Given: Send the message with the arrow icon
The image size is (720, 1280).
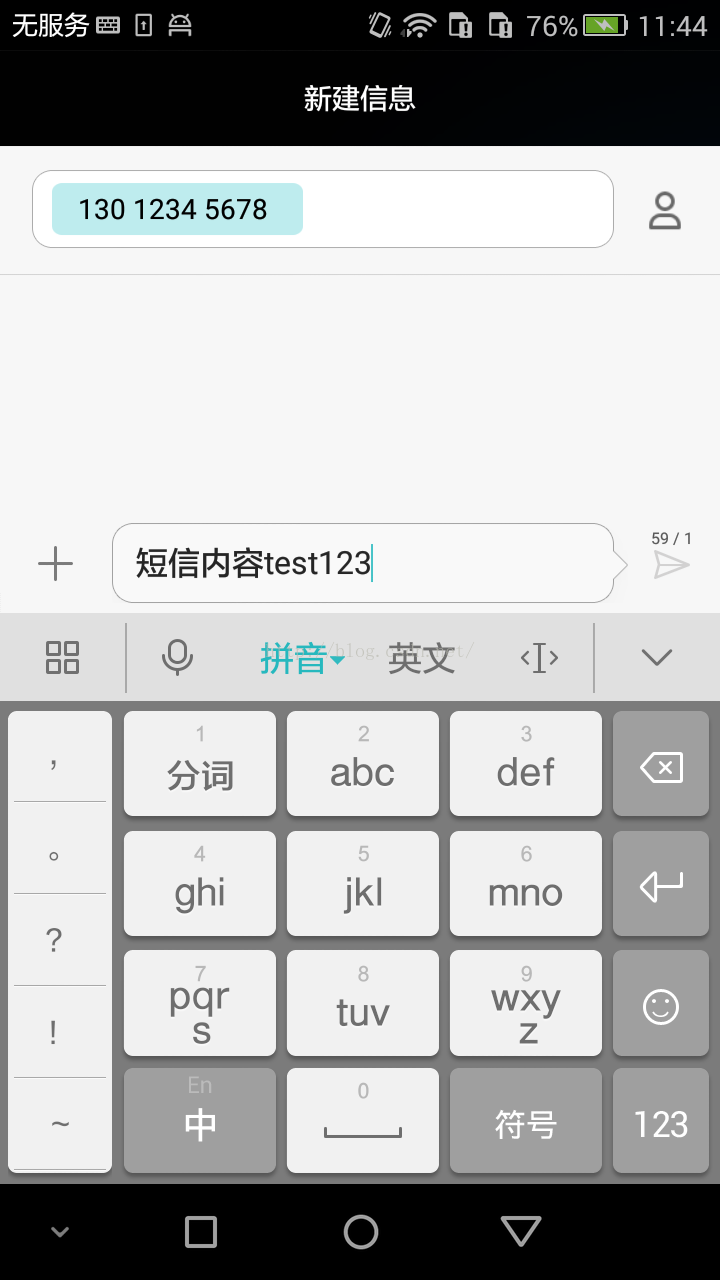Looking at the screenshot, I should tap(671, 565).
